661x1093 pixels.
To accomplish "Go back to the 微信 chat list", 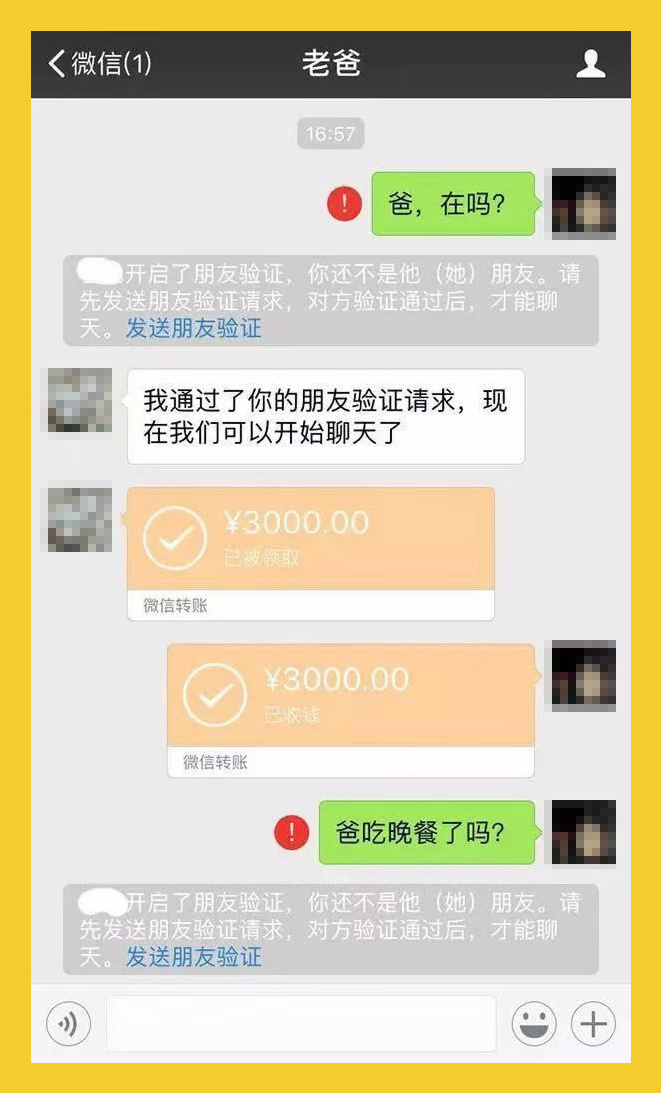I will (x=98, y=64).
